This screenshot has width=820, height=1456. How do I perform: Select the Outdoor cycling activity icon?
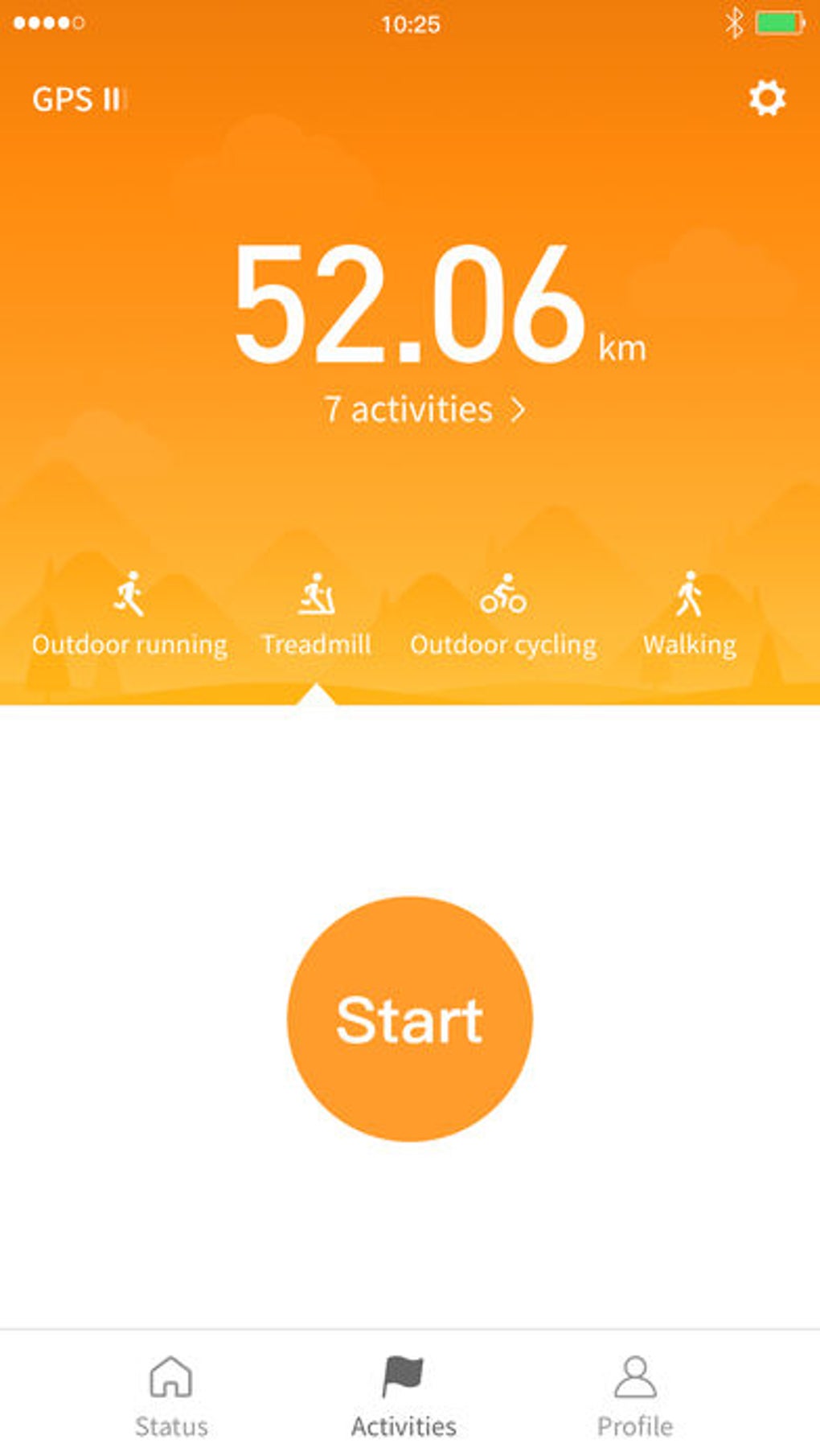pyautogui.click(x=504, y=593)
